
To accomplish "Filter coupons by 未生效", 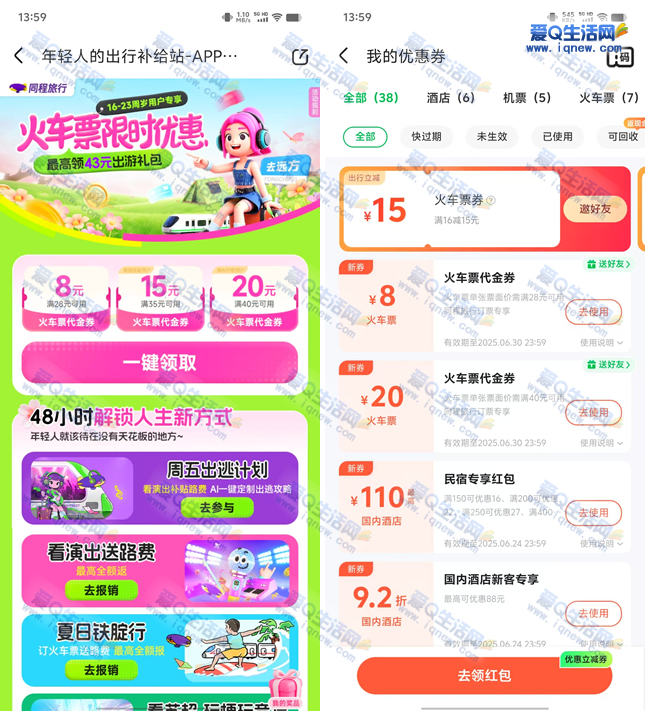I will click(491, 136).
